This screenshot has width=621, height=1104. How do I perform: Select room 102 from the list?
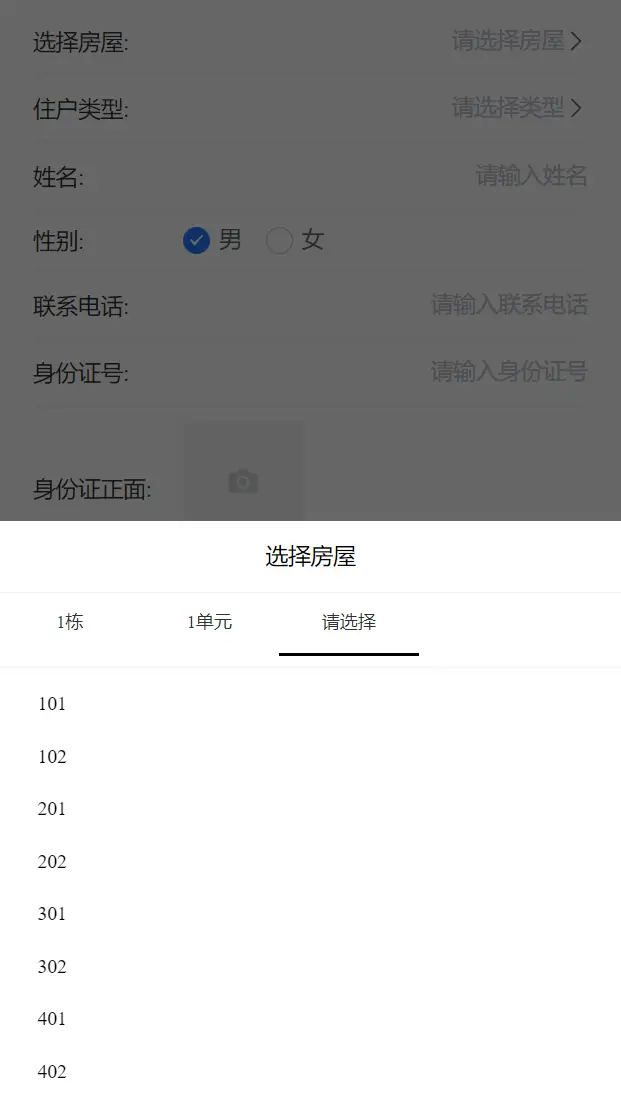(52, 757)
